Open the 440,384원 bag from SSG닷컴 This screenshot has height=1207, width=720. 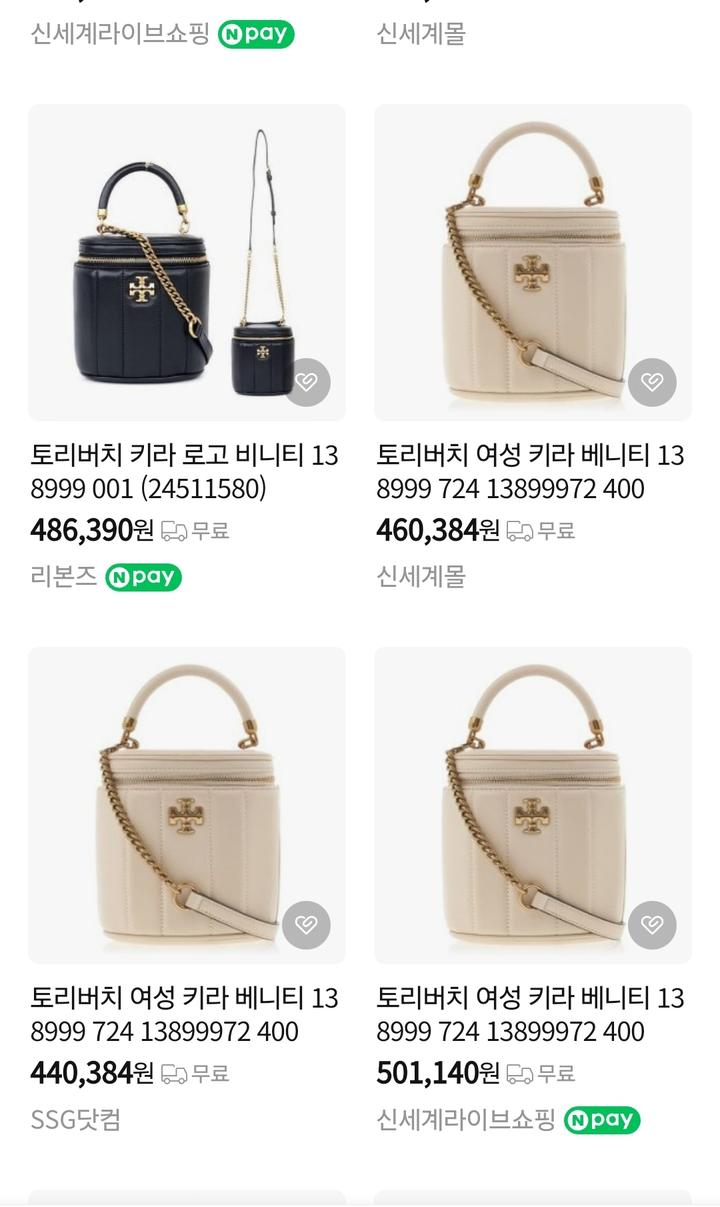(x=187, y=805)
